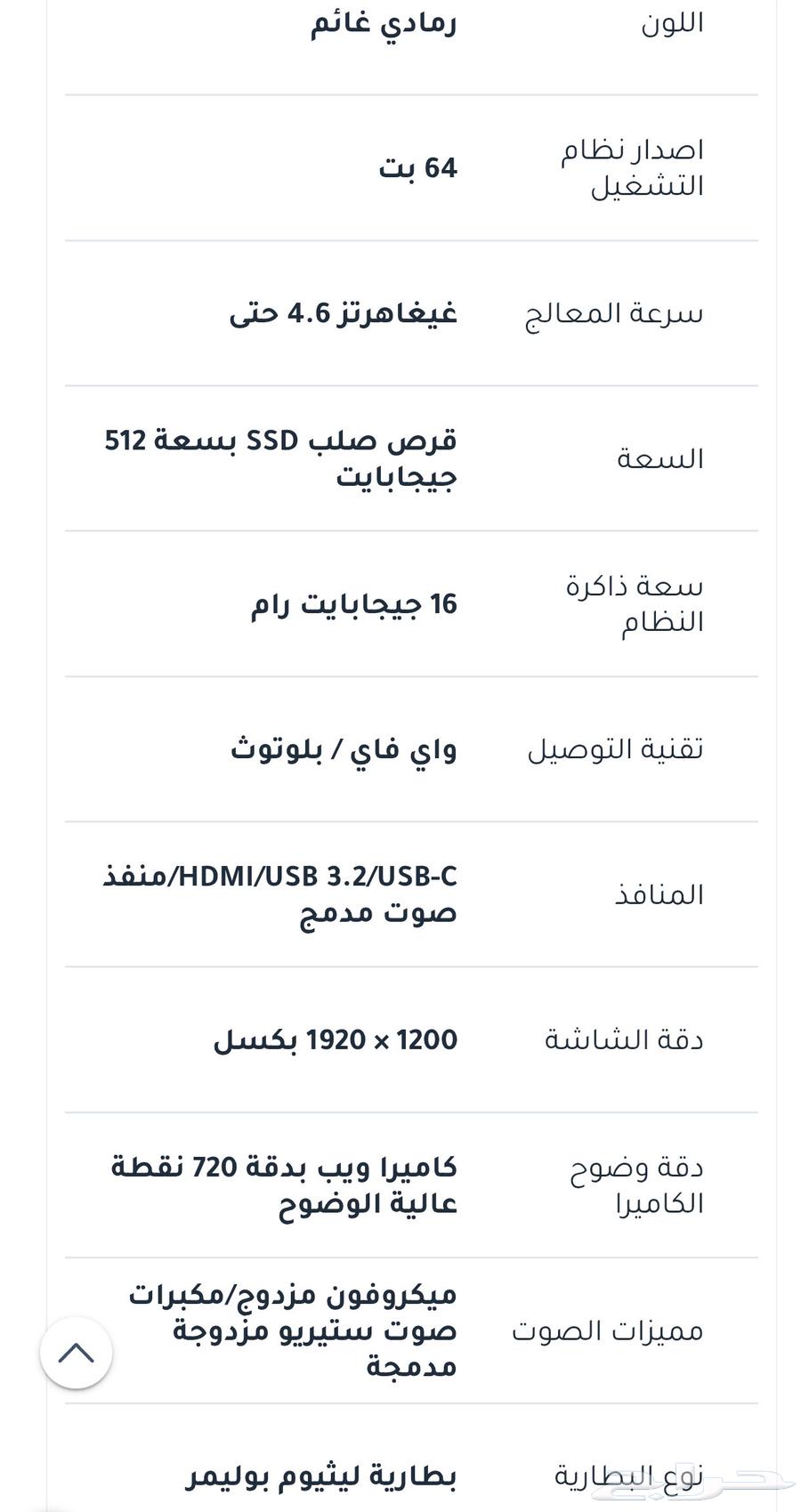Select the سرعة المعالج row label
801x1512 pixels.
(x=619, y=312)
